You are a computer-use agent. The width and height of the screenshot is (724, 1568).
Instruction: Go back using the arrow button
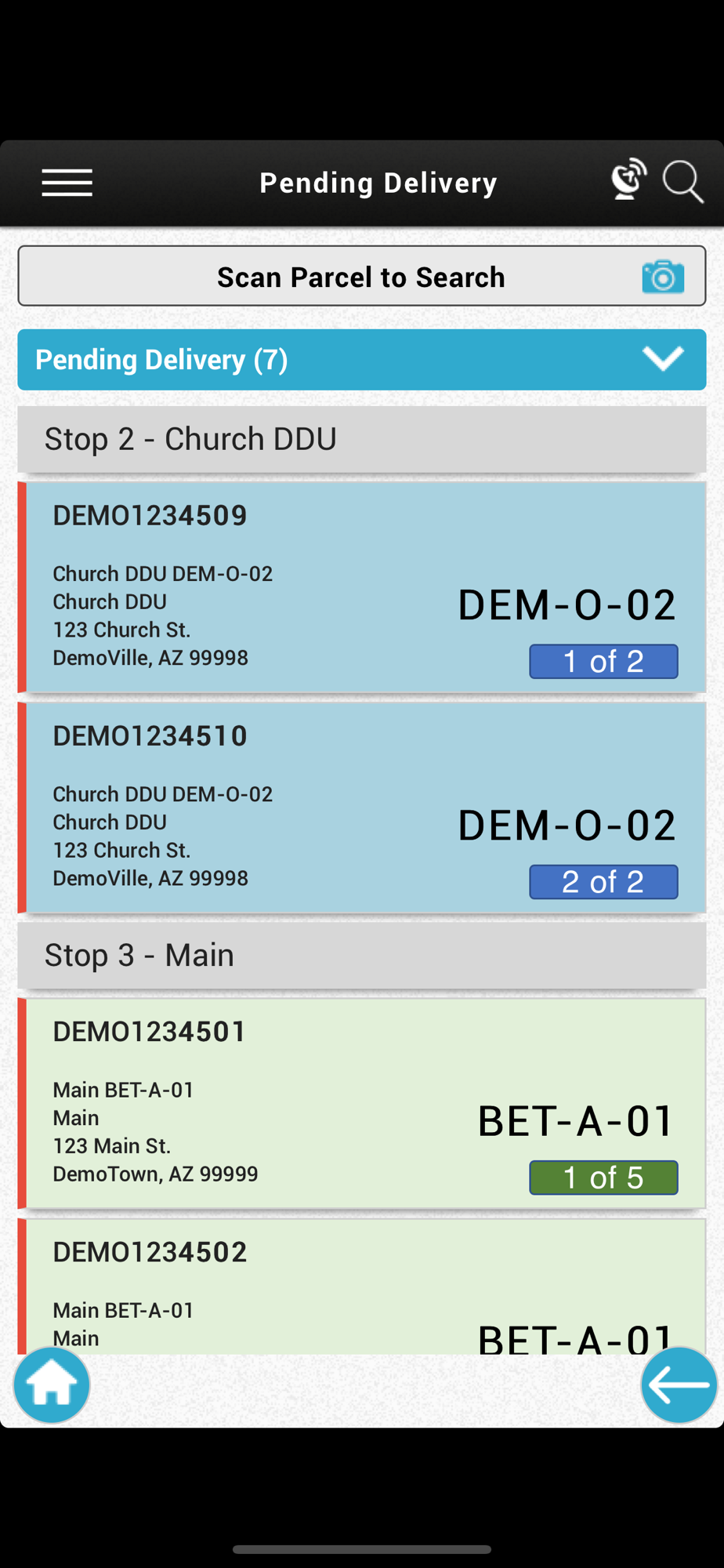(x=679, y=1385)
